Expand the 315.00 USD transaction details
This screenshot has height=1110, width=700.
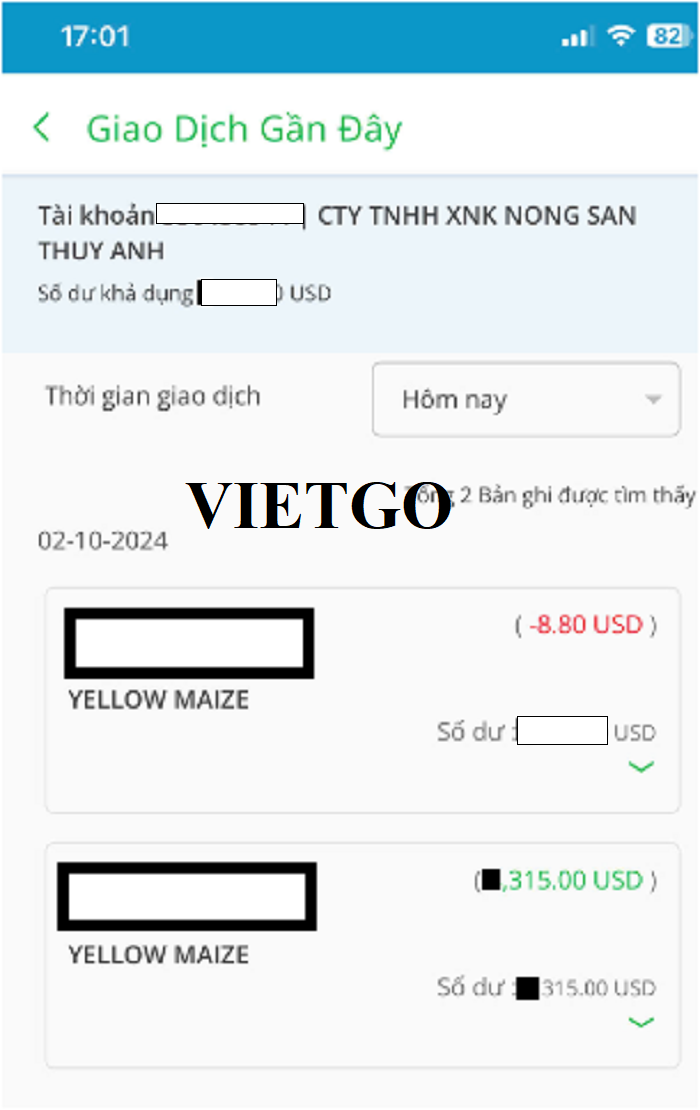640,1023
